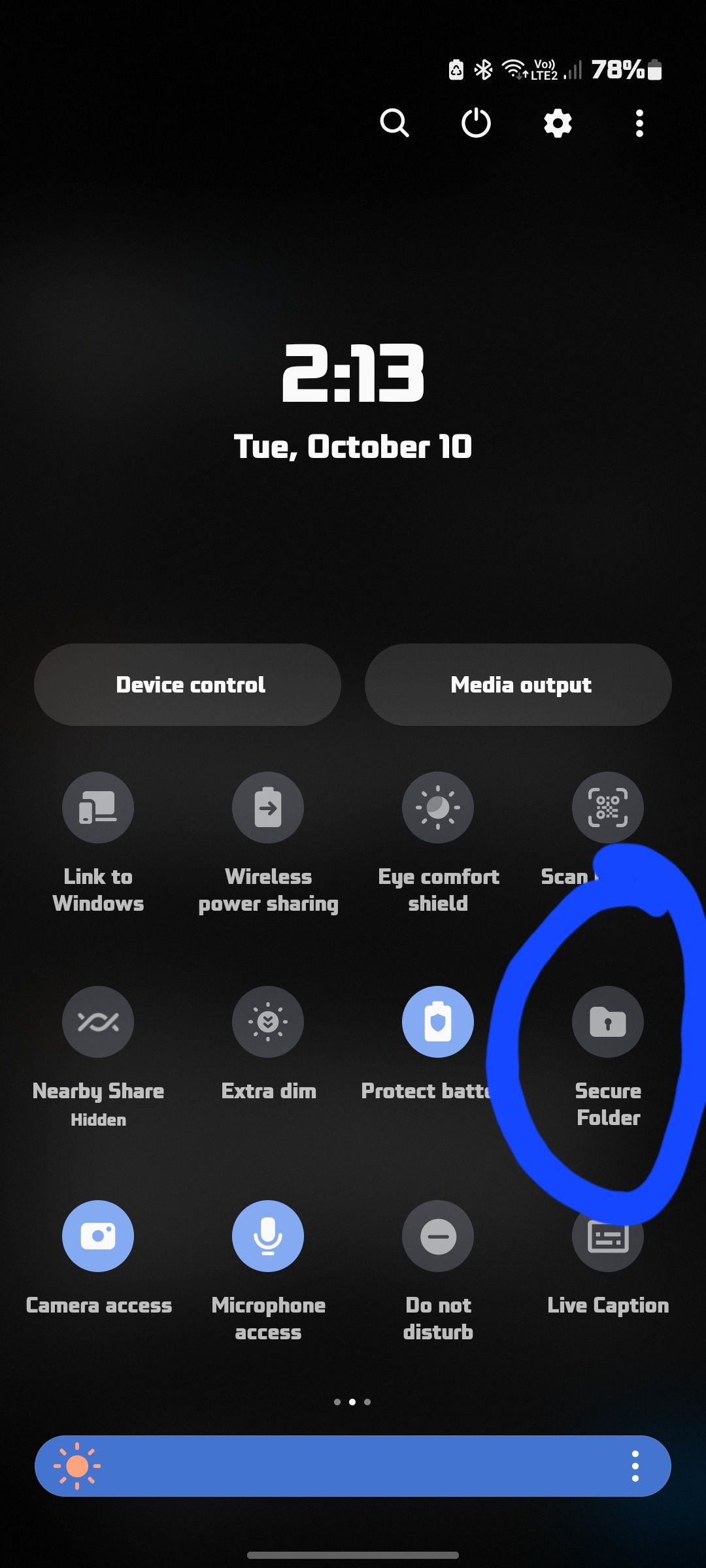Screen dimensions: 706x1568
Task: Open the quick panel overflow menu
Action: pyautogui.click(x=639, y=123)
